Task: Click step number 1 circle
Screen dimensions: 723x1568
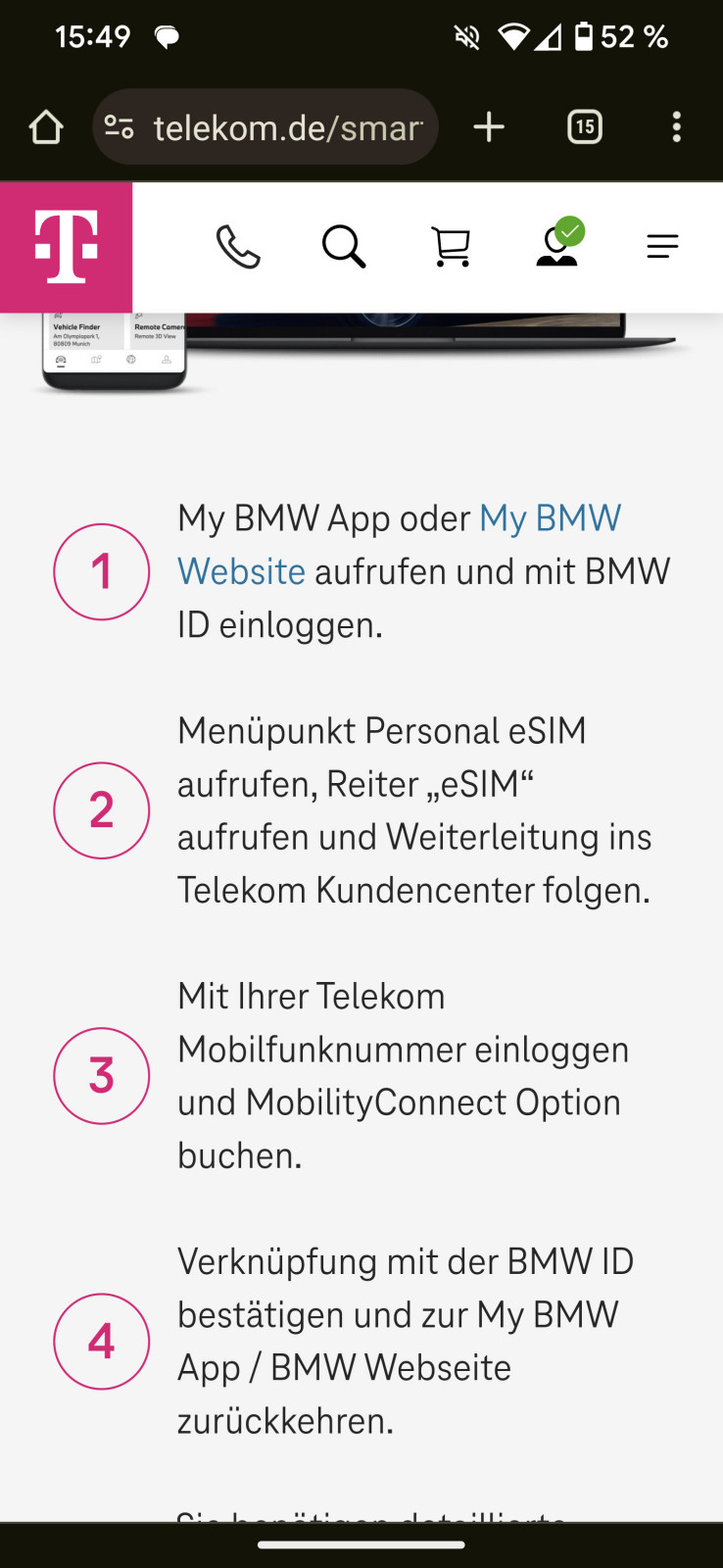Action: tap(101, 570)
